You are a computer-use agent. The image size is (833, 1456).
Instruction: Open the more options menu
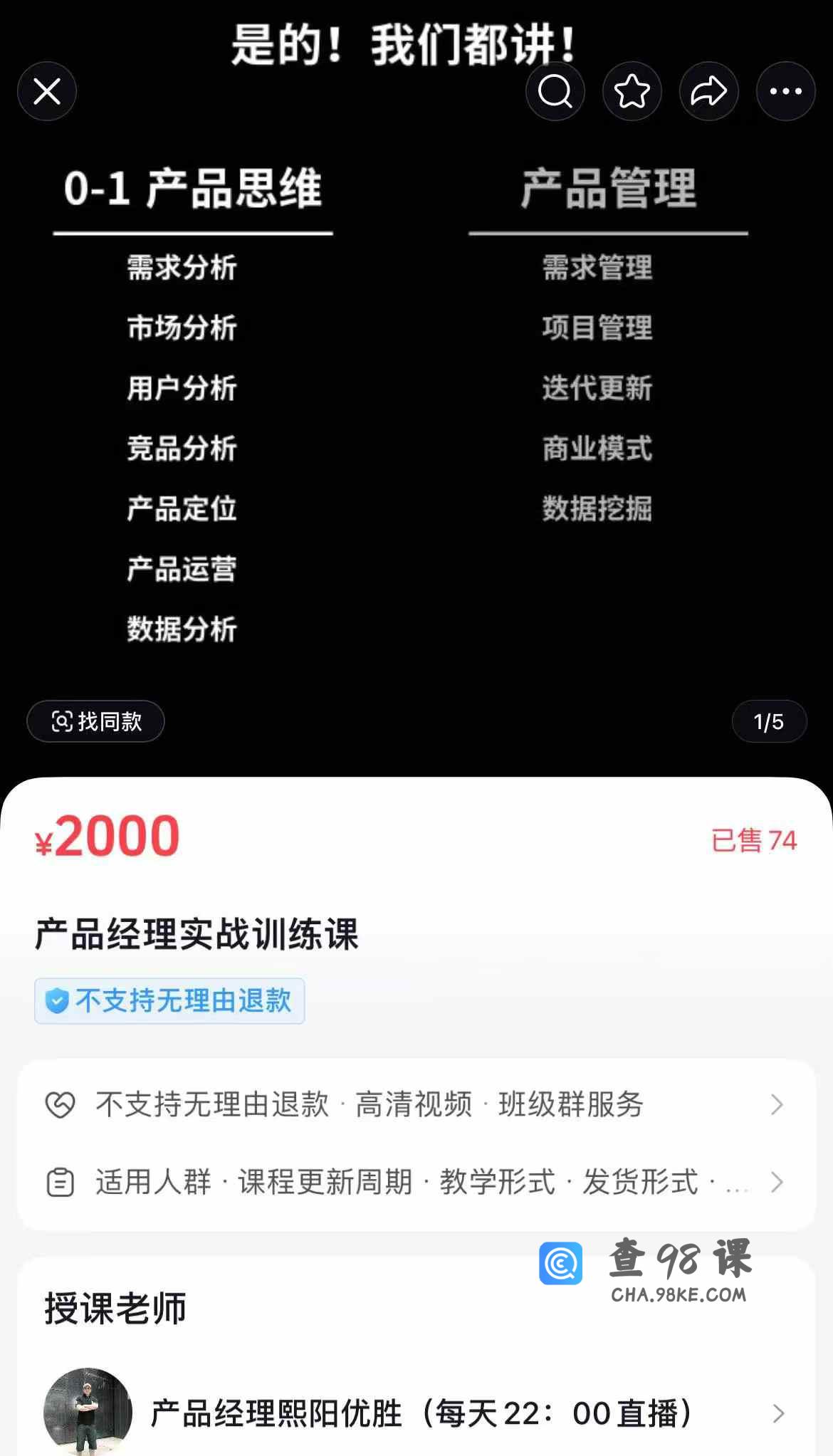click(x=786, y=91)
